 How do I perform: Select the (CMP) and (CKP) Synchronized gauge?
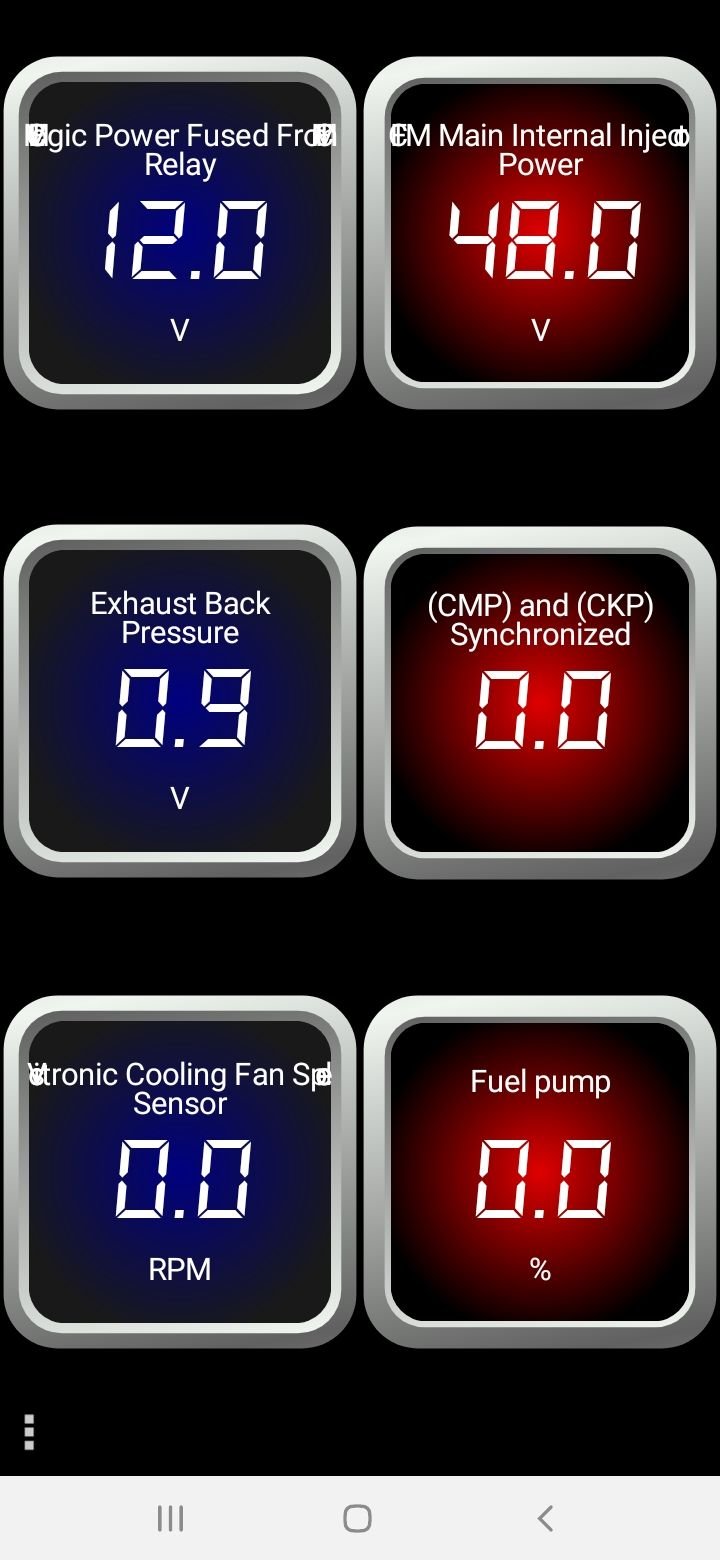tap(540, 703)
